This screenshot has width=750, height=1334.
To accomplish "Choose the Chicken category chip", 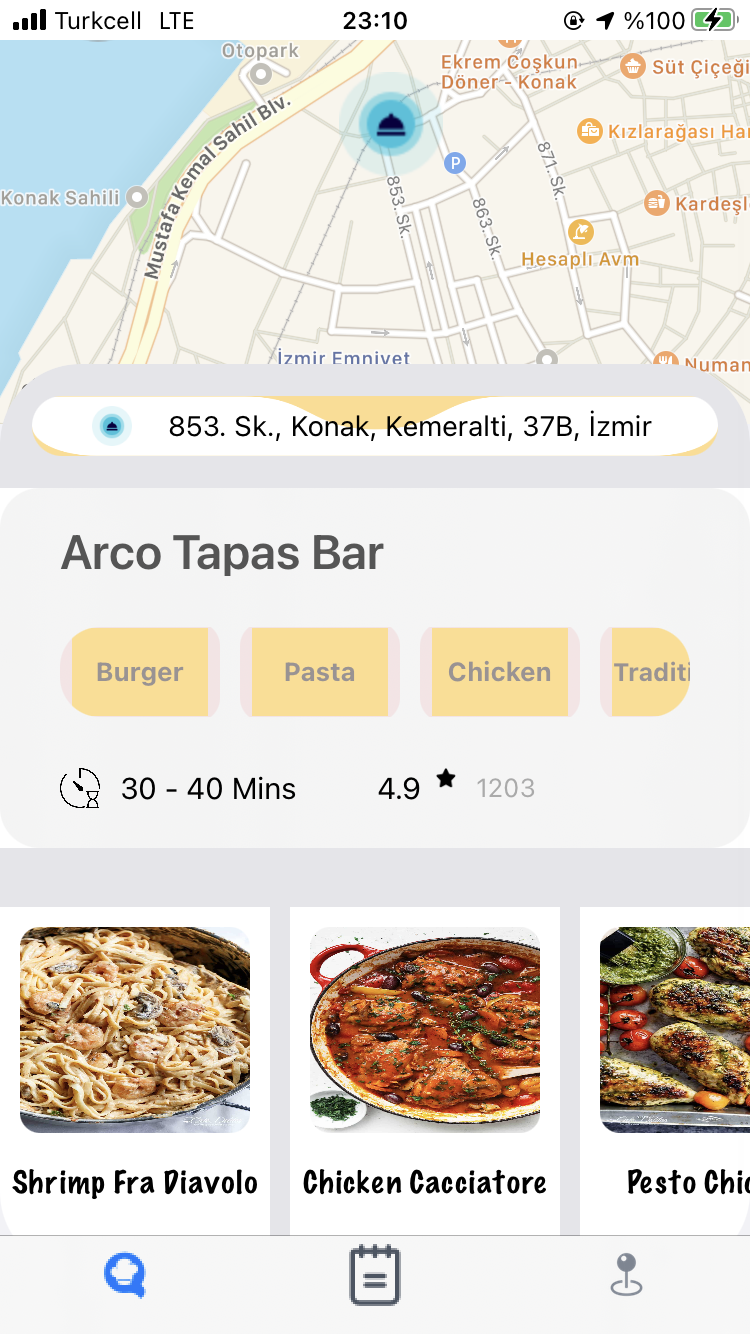I will click(x=499, y=672).
